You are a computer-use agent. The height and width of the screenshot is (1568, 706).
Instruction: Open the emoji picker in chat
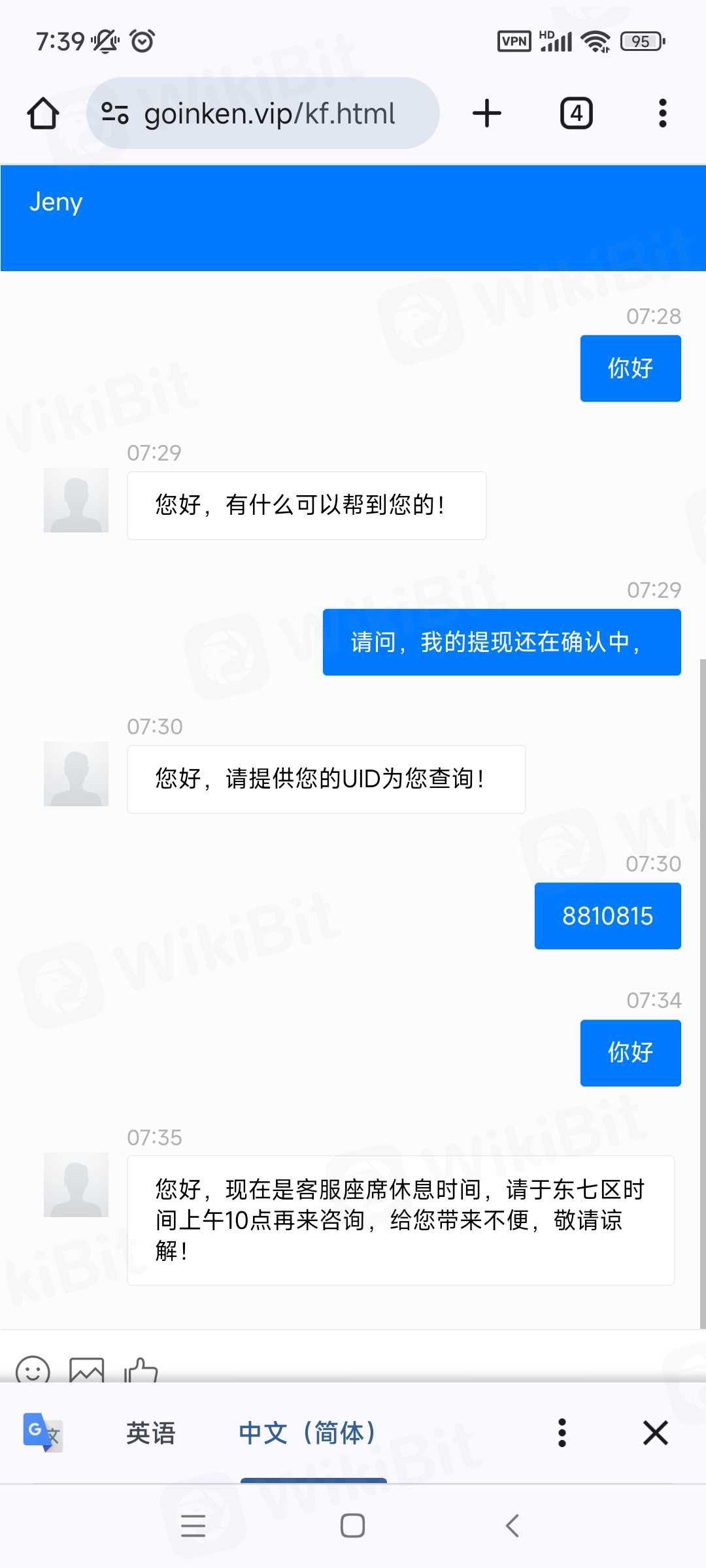point(33,1371)
